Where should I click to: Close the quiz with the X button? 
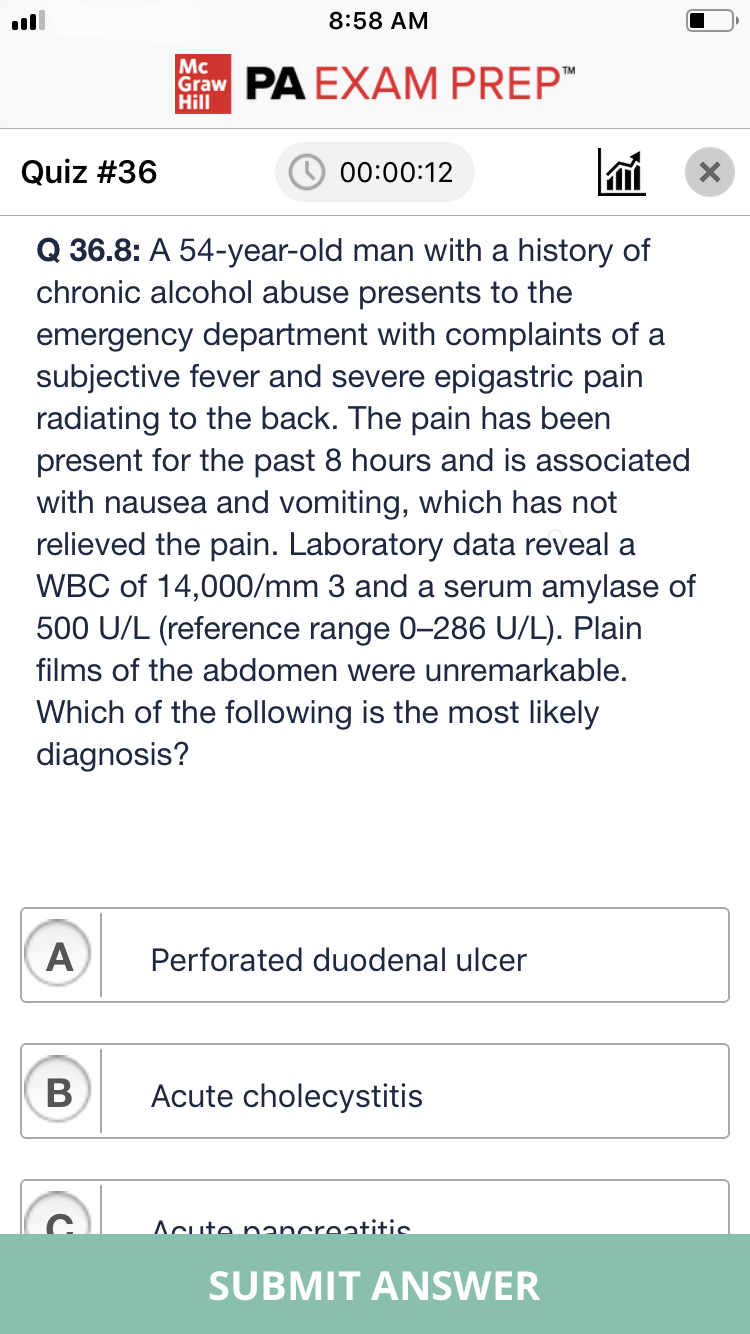pos(709,172)
